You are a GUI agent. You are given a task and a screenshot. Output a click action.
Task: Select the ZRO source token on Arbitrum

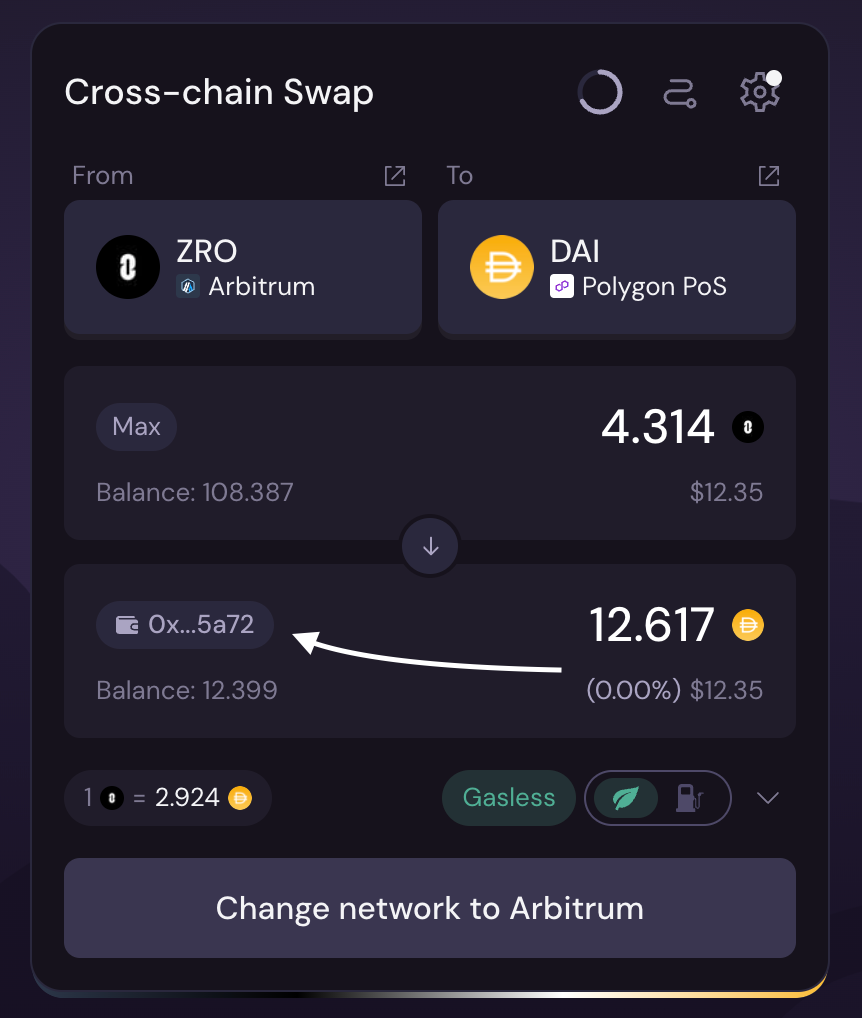[x=243, y=267]
